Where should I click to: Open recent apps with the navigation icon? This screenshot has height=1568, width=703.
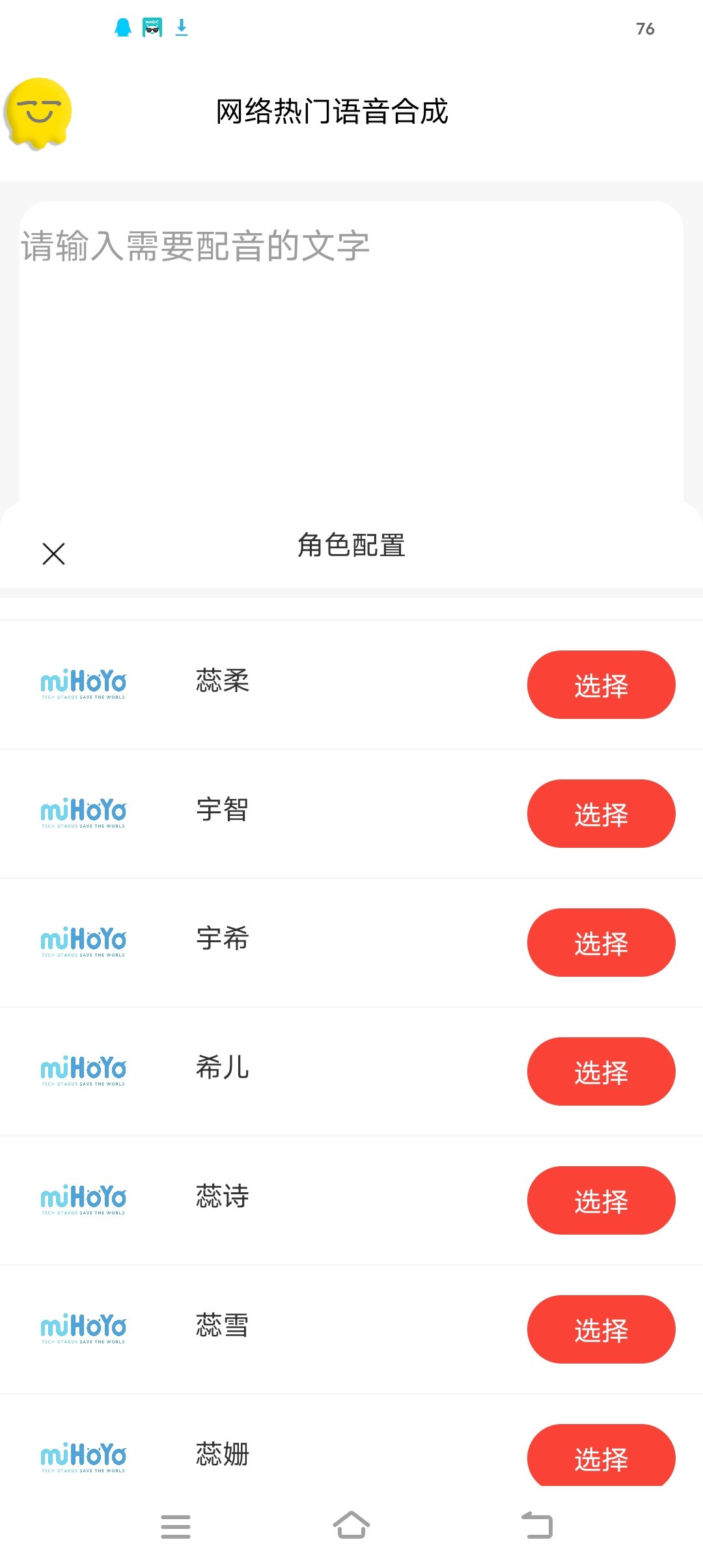[x=176, y=1527]
